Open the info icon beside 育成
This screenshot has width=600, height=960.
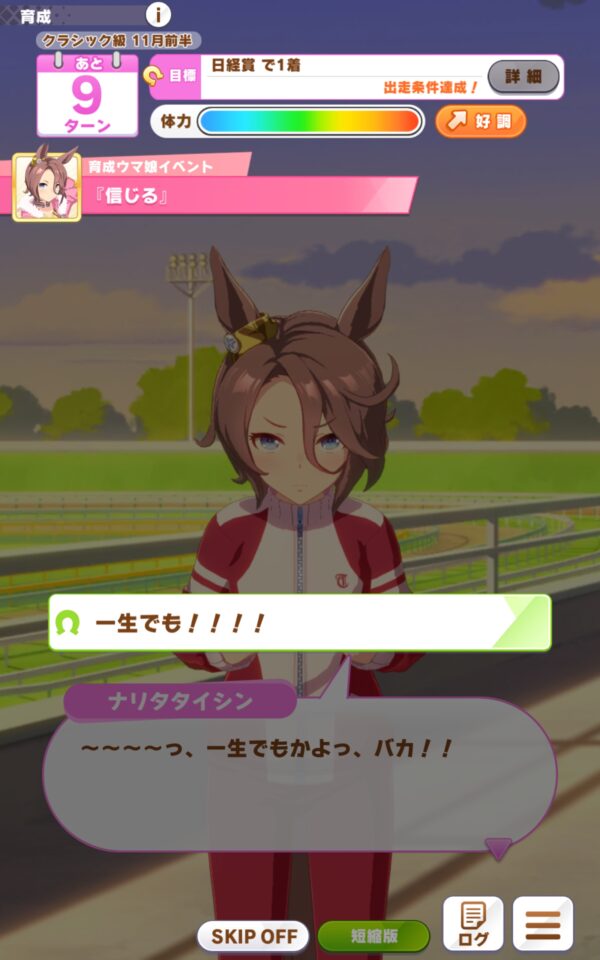pos(158,14)
